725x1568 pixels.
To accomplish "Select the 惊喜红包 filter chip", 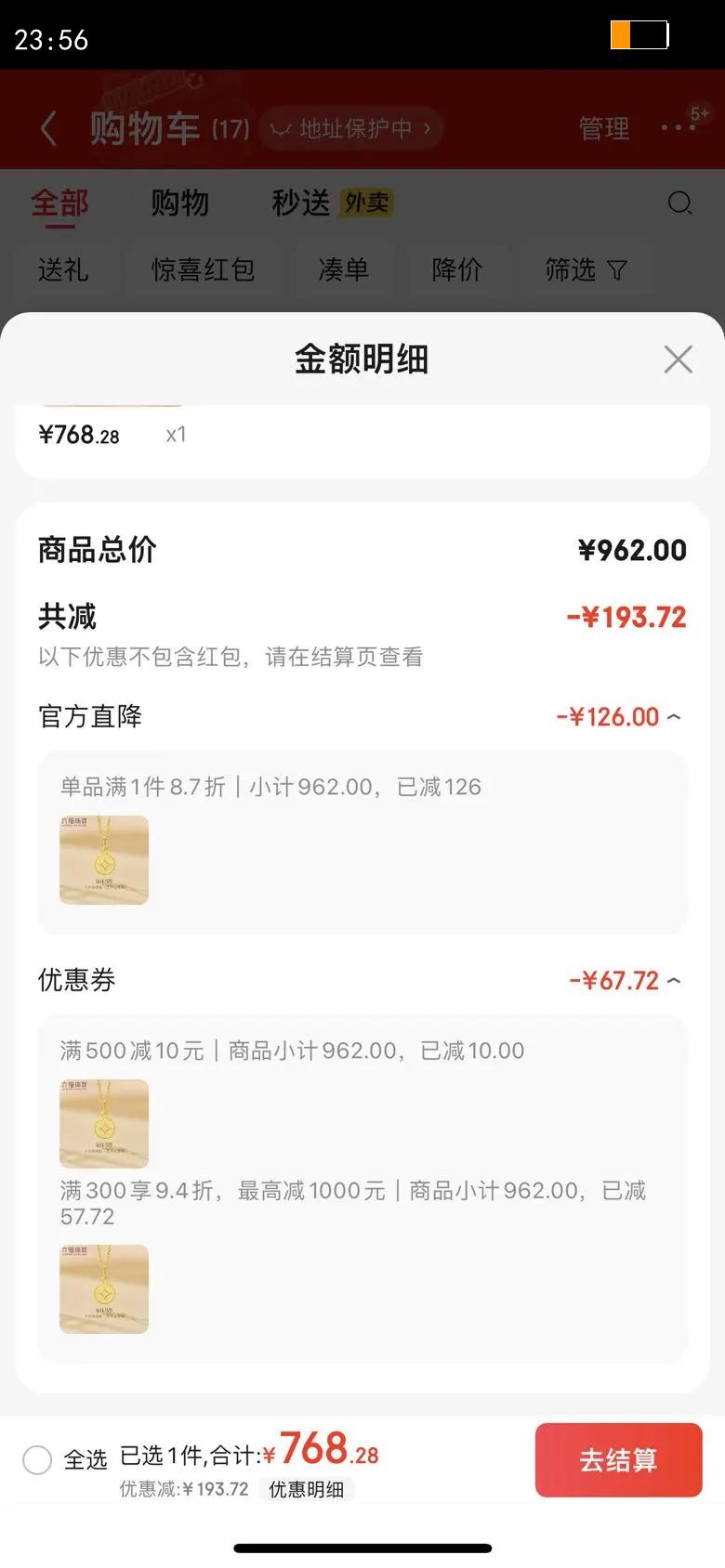I will click(x=203, y=270).
